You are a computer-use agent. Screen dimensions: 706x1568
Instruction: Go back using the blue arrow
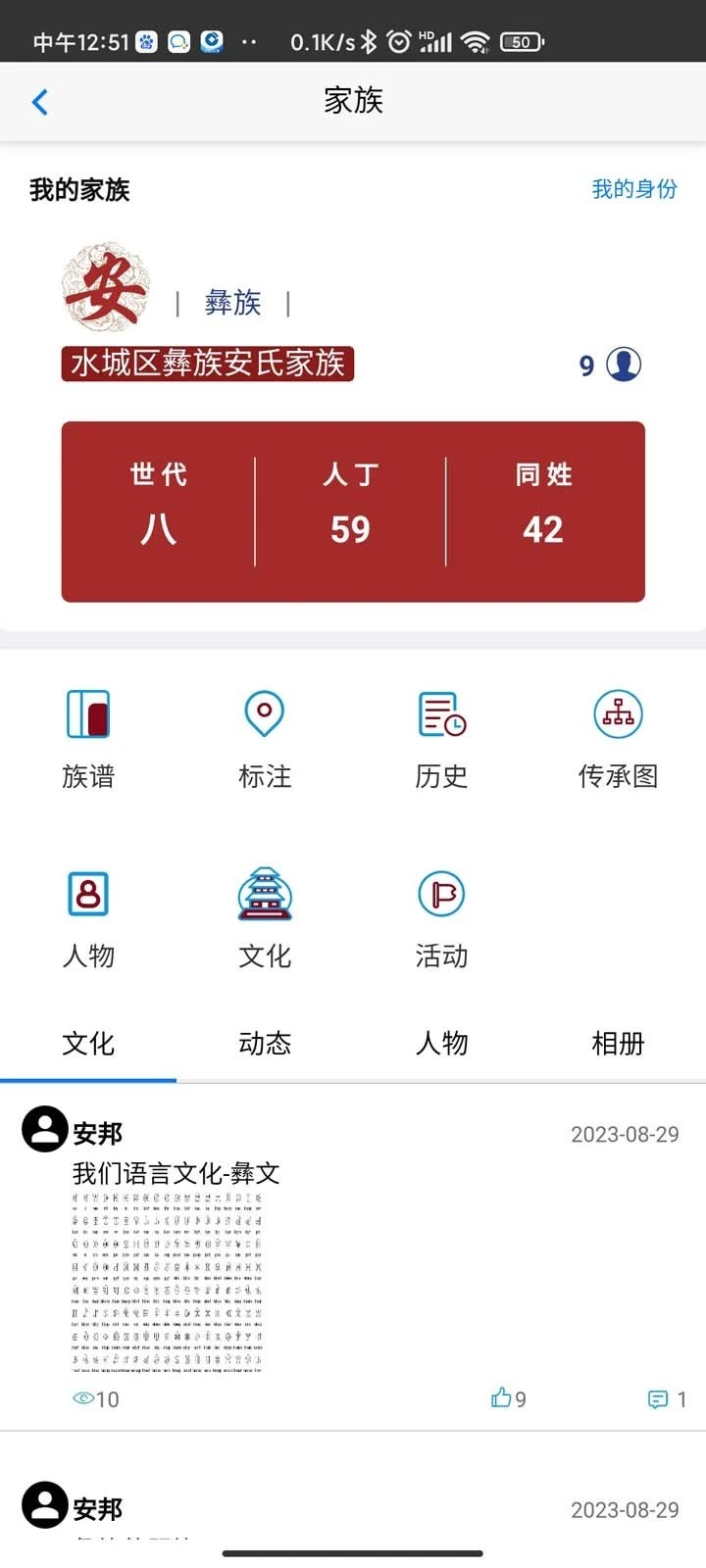(39, 101)
